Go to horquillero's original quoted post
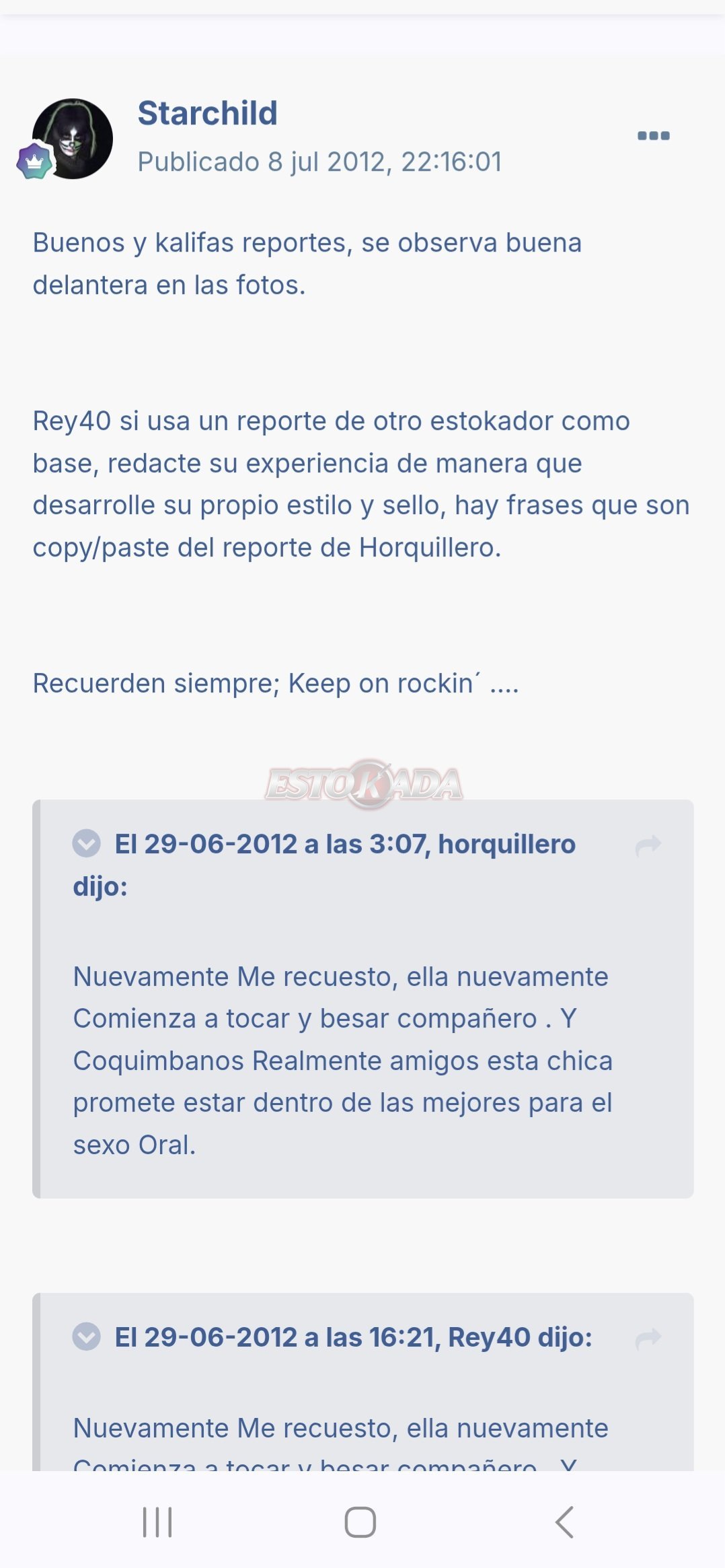This screenshot has width=725, height=1568. [648, 845]
